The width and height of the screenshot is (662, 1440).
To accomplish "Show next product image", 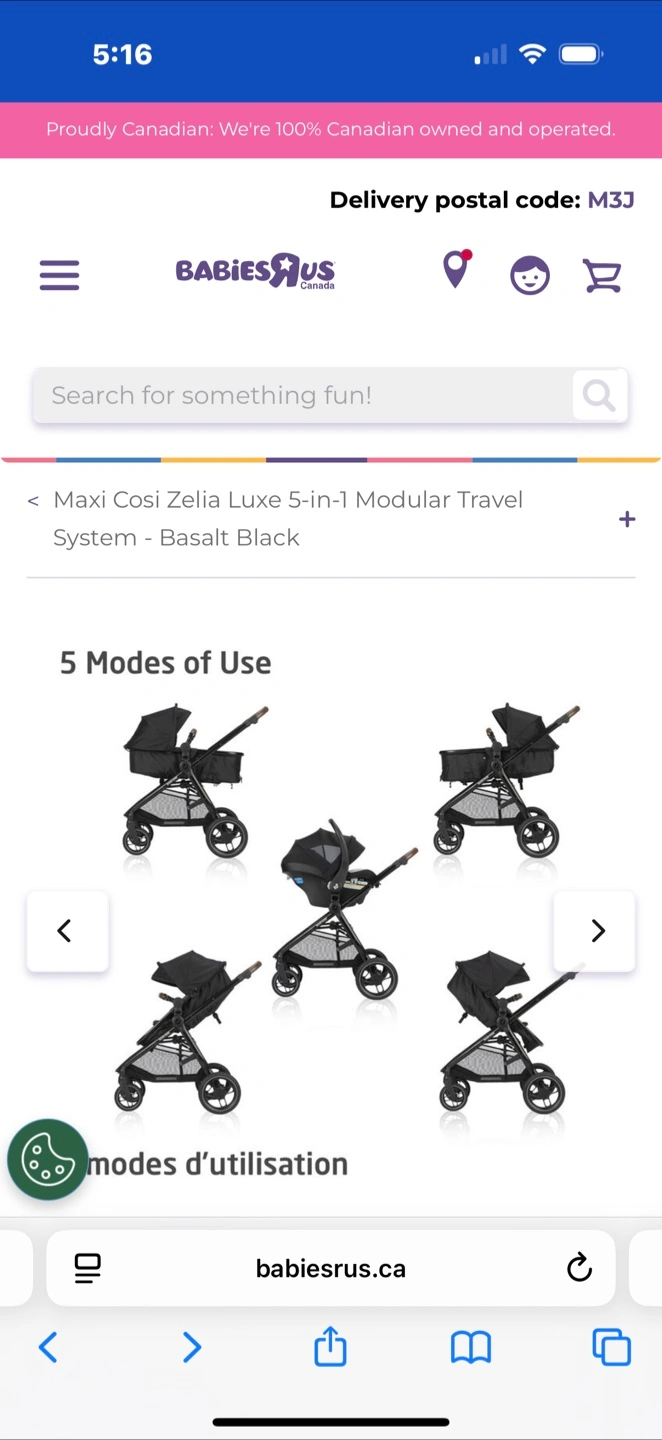I will tap(595, 931).
